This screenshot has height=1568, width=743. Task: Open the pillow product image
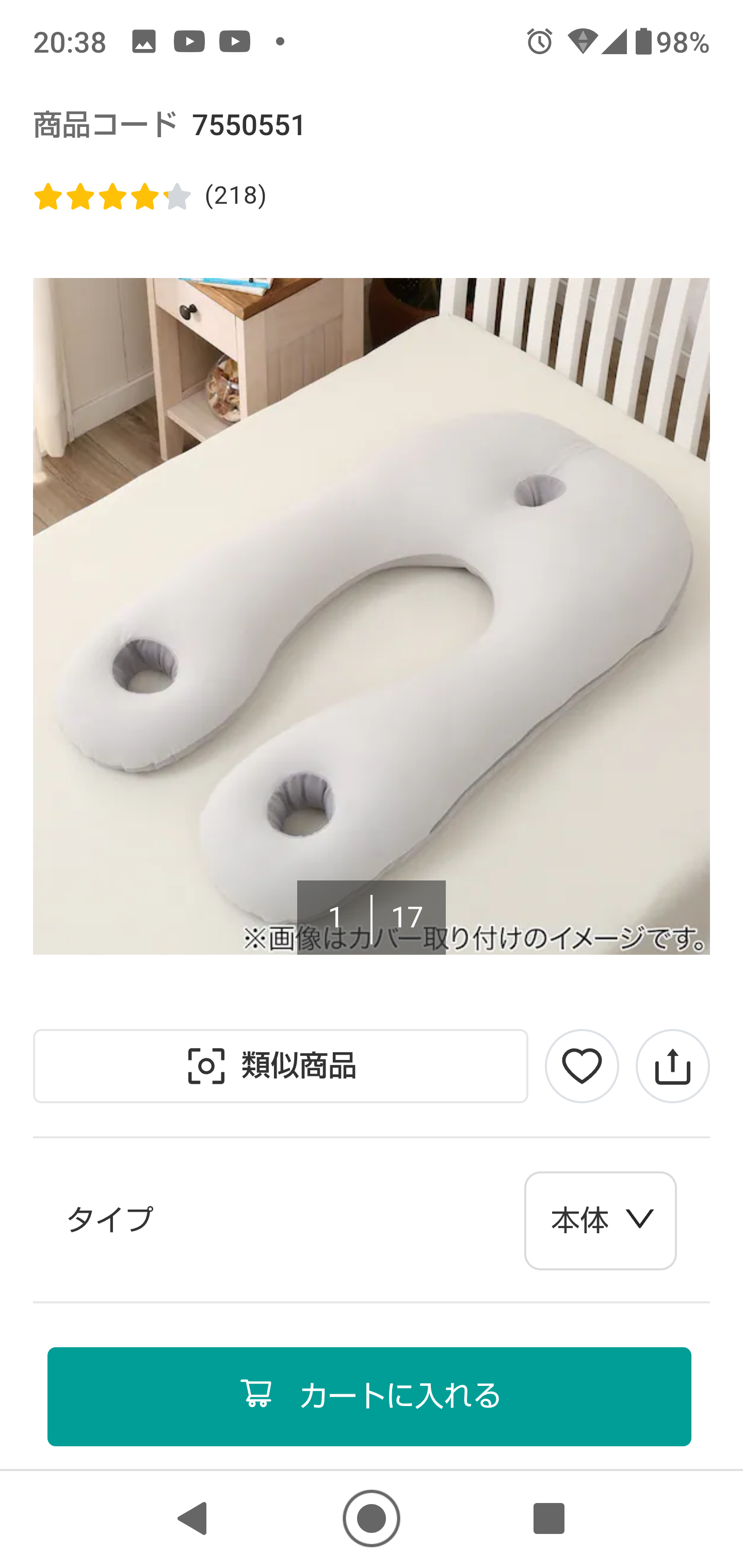point(371,615)
